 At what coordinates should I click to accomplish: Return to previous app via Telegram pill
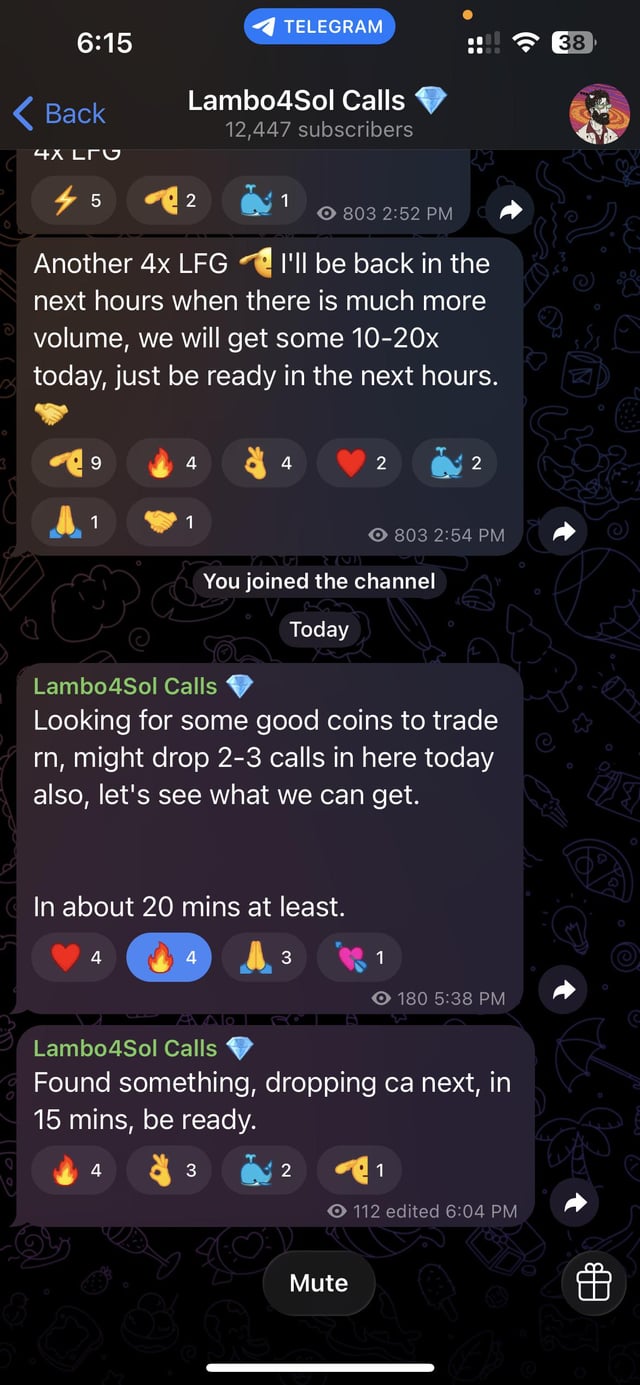[x=319, y=27]
